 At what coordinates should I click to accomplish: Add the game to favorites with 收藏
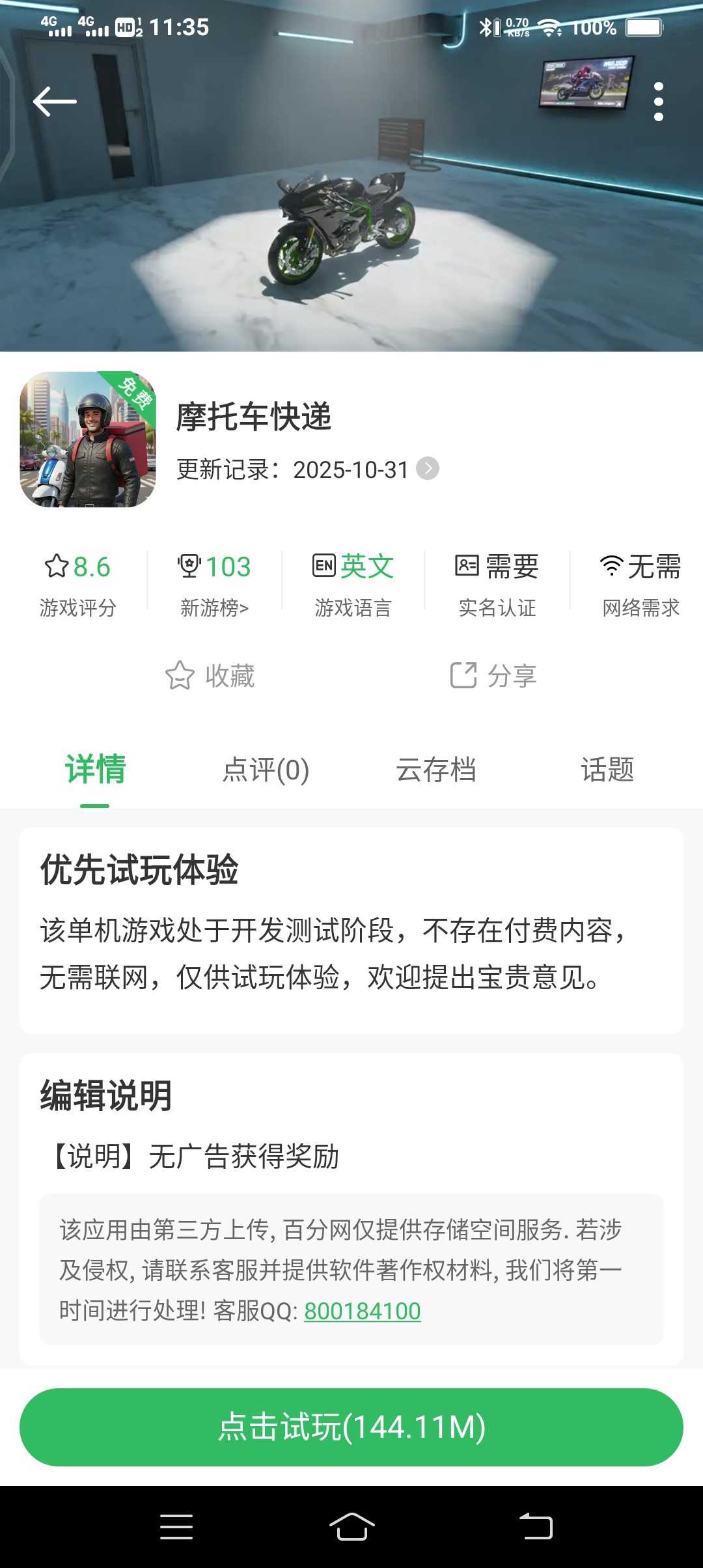[x=210, y=676]
